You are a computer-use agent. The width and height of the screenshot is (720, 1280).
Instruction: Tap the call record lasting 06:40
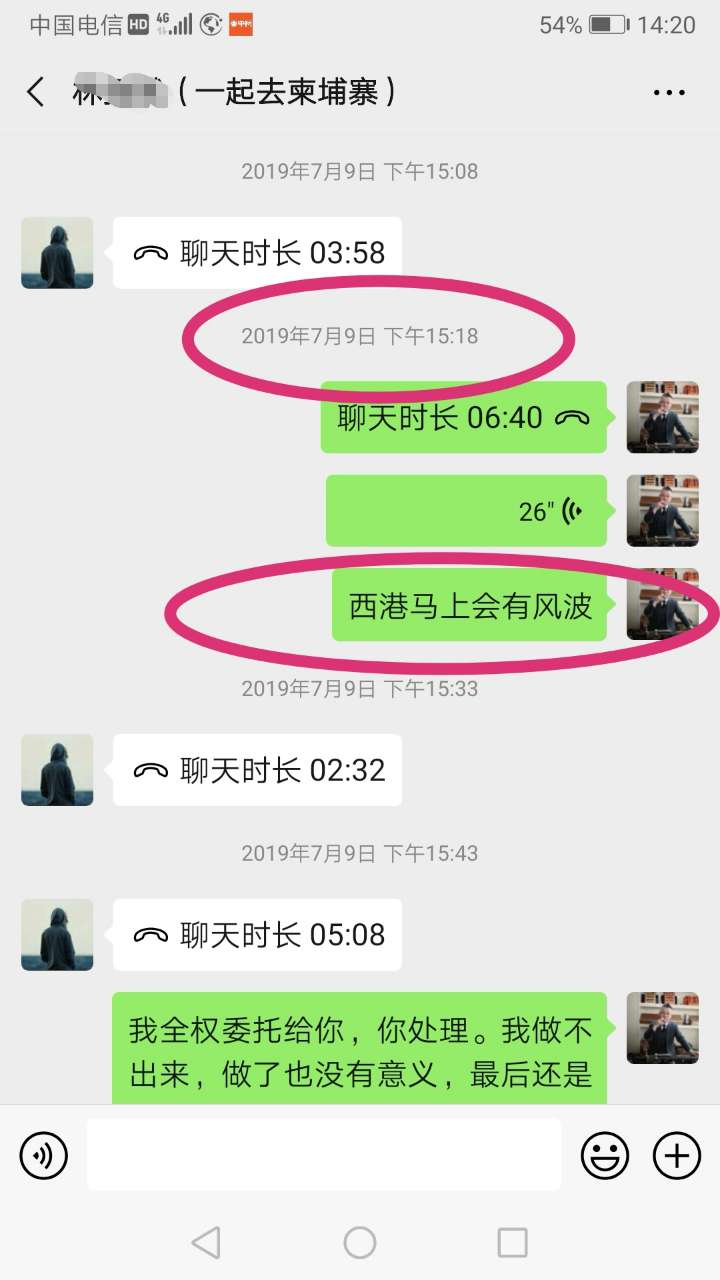click(464, 417)
